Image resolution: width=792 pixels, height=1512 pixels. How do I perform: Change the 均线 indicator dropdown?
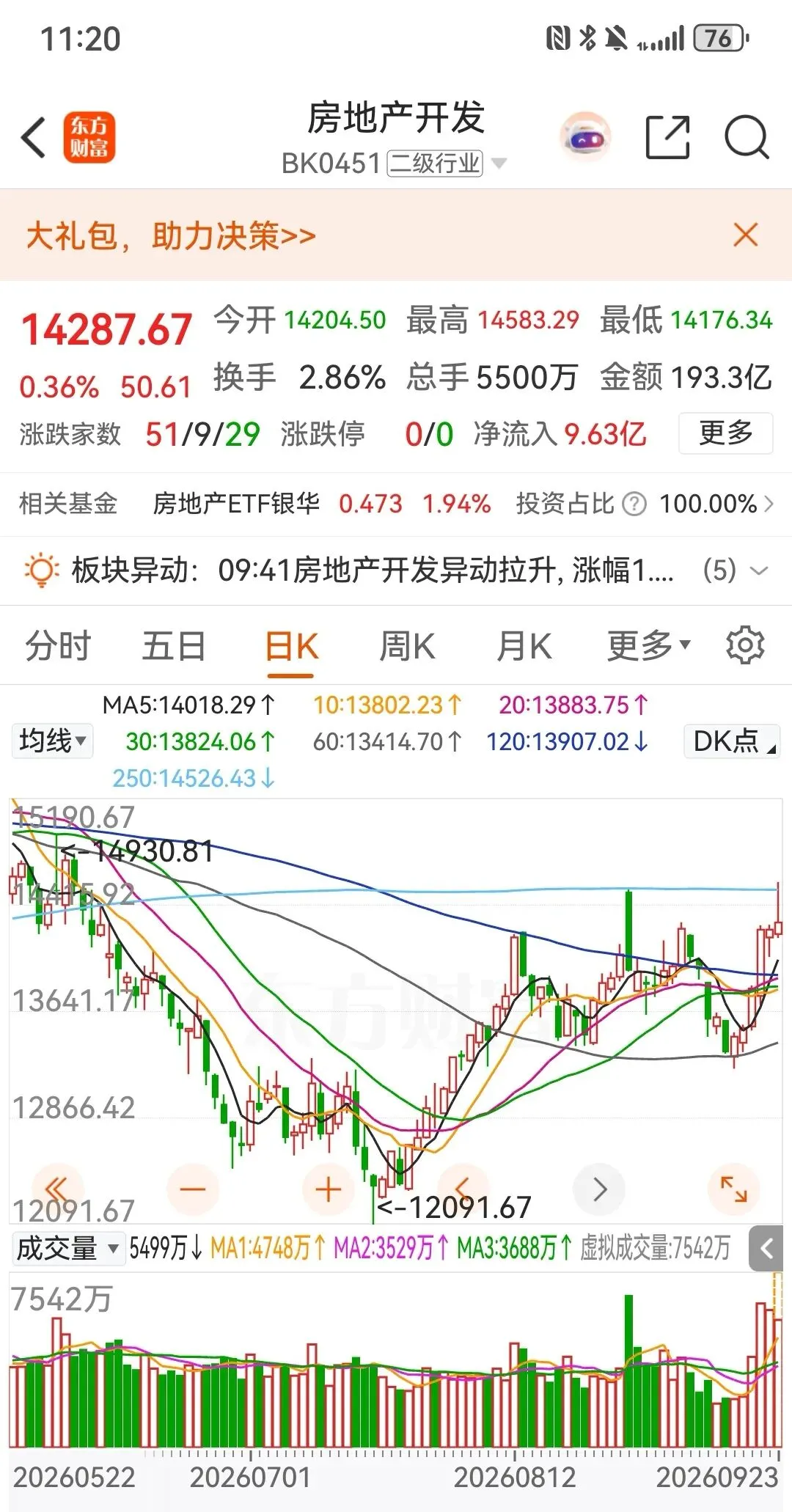[52, 741]
